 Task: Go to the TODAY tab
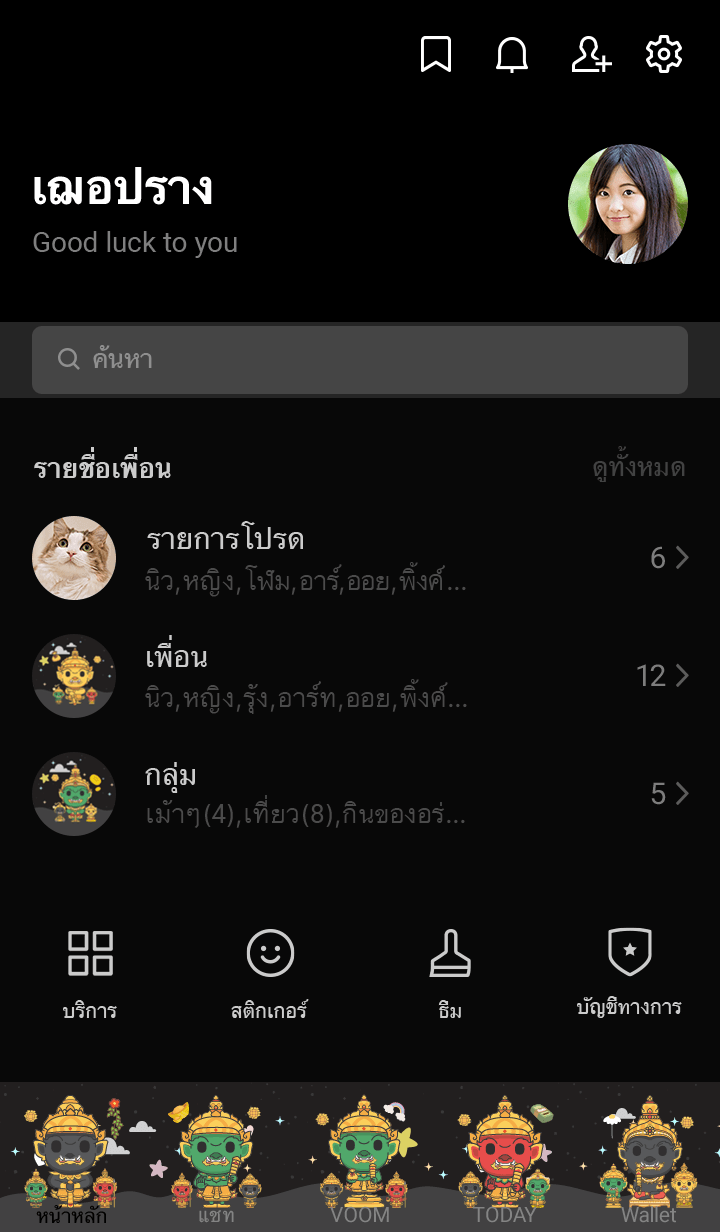(x=504, y=1160)
